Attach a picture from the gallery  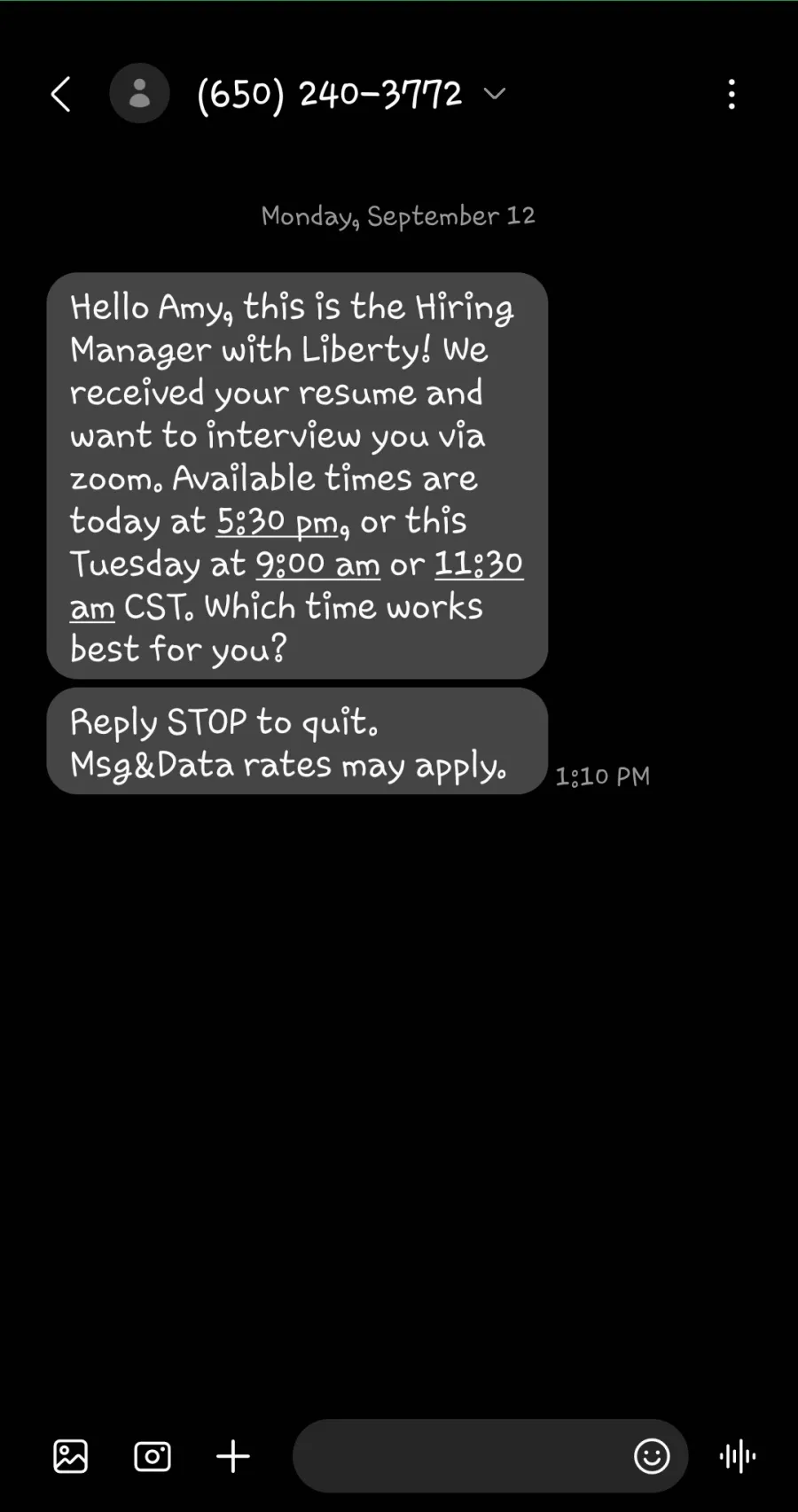[71, 1456]
